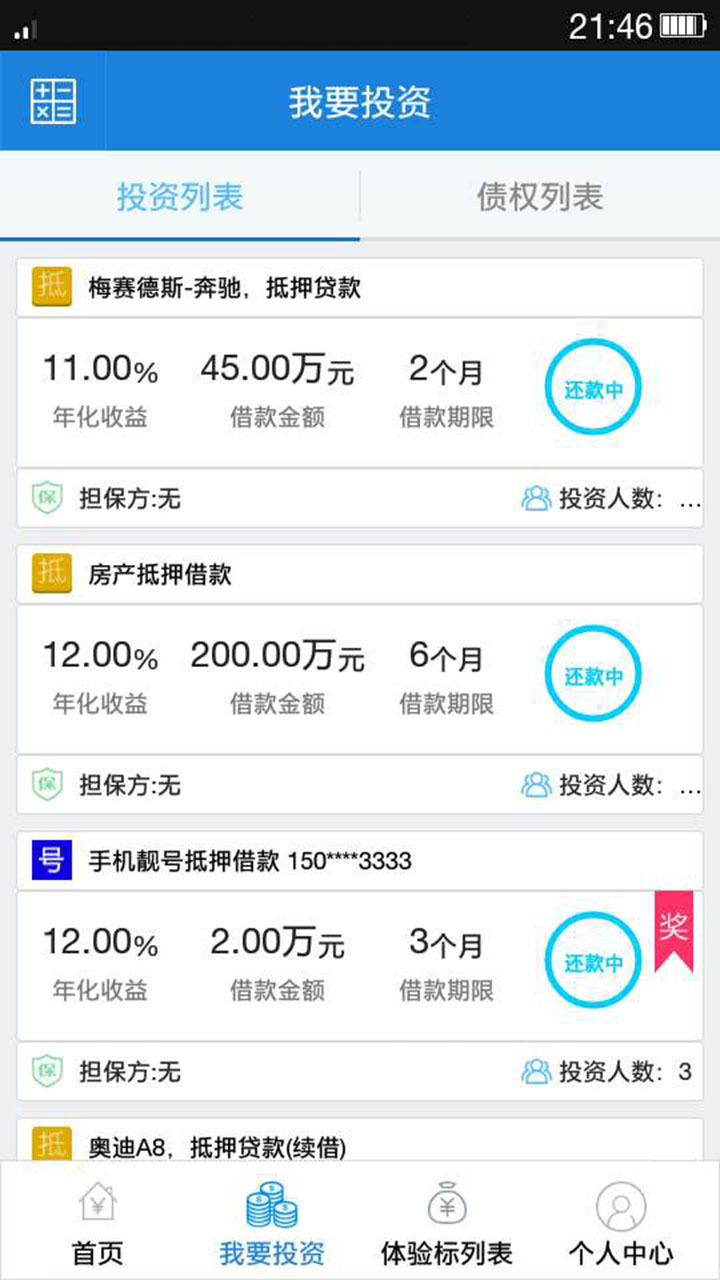The width and height of the screenshot is (720, 1280).
Task: Tap the 我要投资 bottom tab
Action: point(271,1224)
